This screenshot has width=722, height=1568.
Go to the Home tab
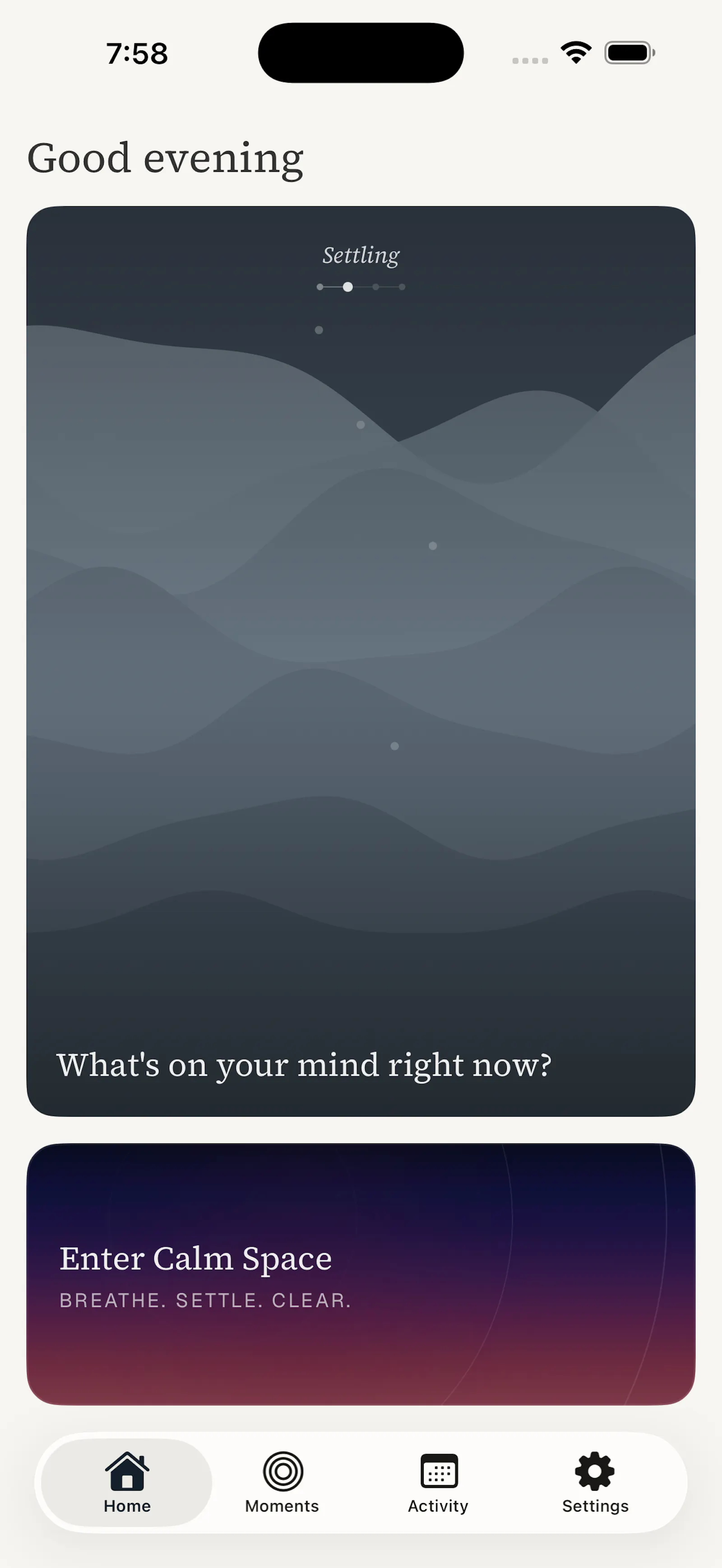click(x=127, y=1483)
